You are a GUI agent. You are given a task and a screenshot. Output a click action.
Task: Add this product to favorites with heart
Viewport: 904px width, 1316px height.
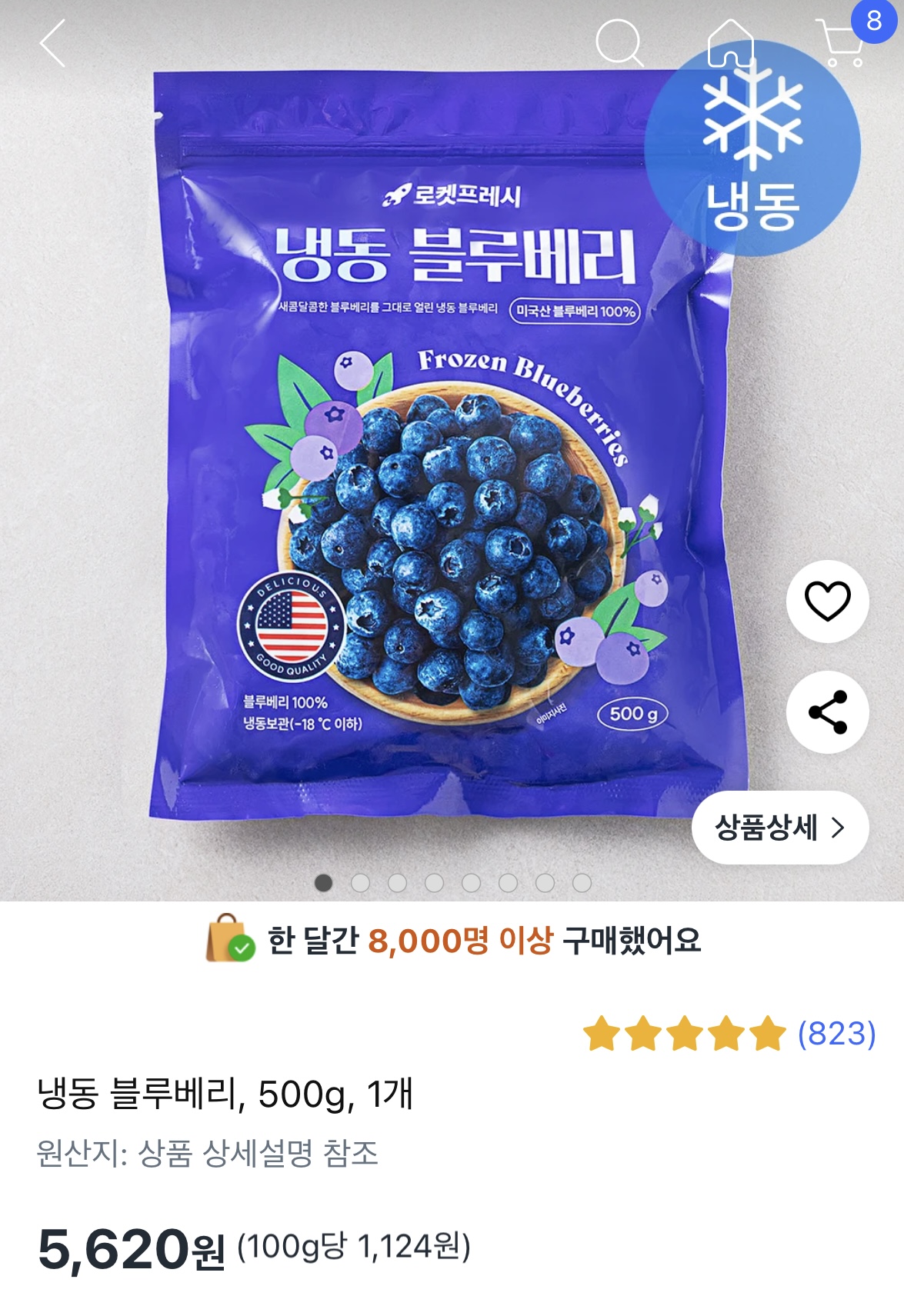click(x=828, y=601)
